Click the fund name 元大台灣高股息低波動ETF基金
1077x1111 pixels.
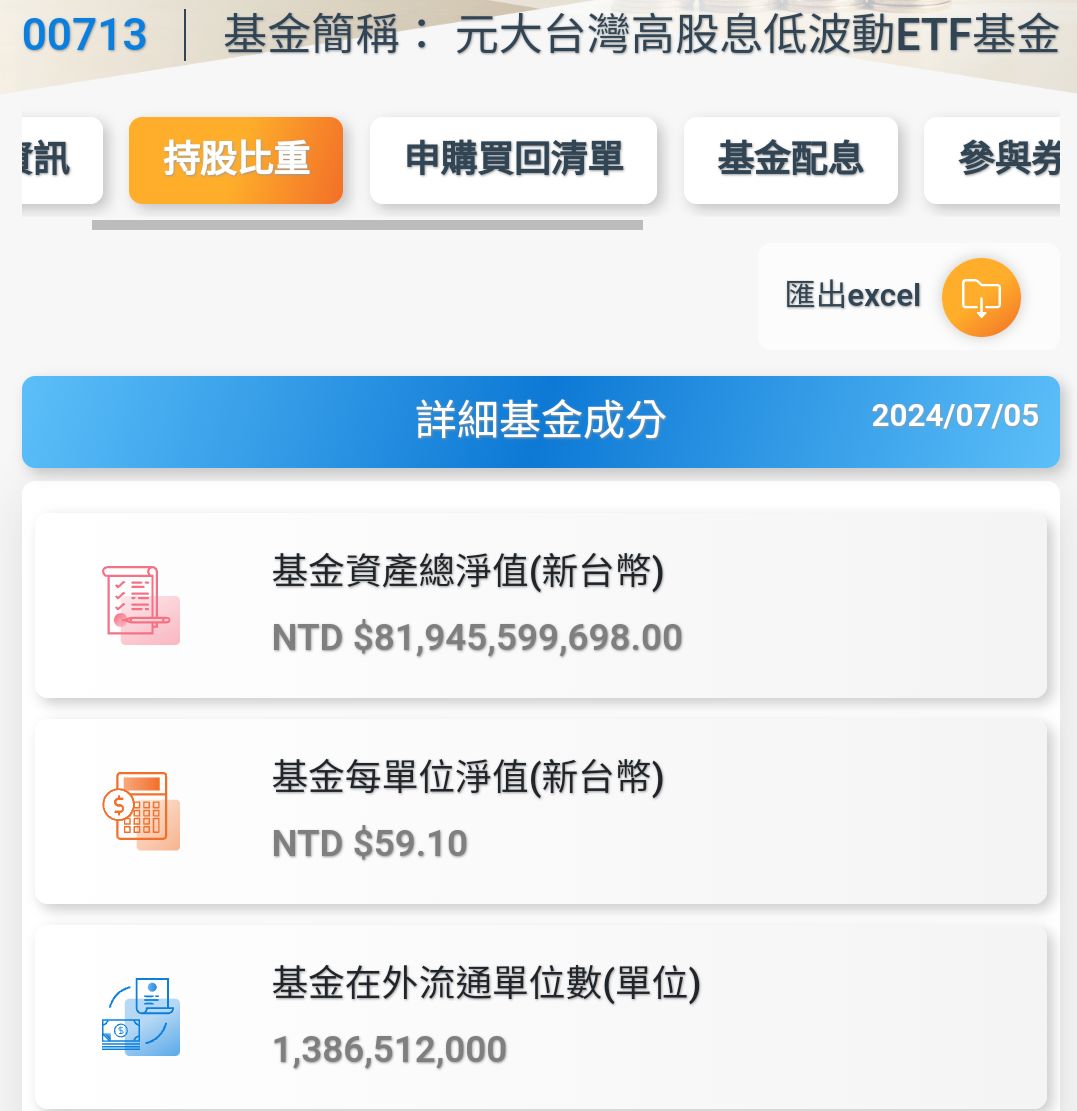(765, 33)
